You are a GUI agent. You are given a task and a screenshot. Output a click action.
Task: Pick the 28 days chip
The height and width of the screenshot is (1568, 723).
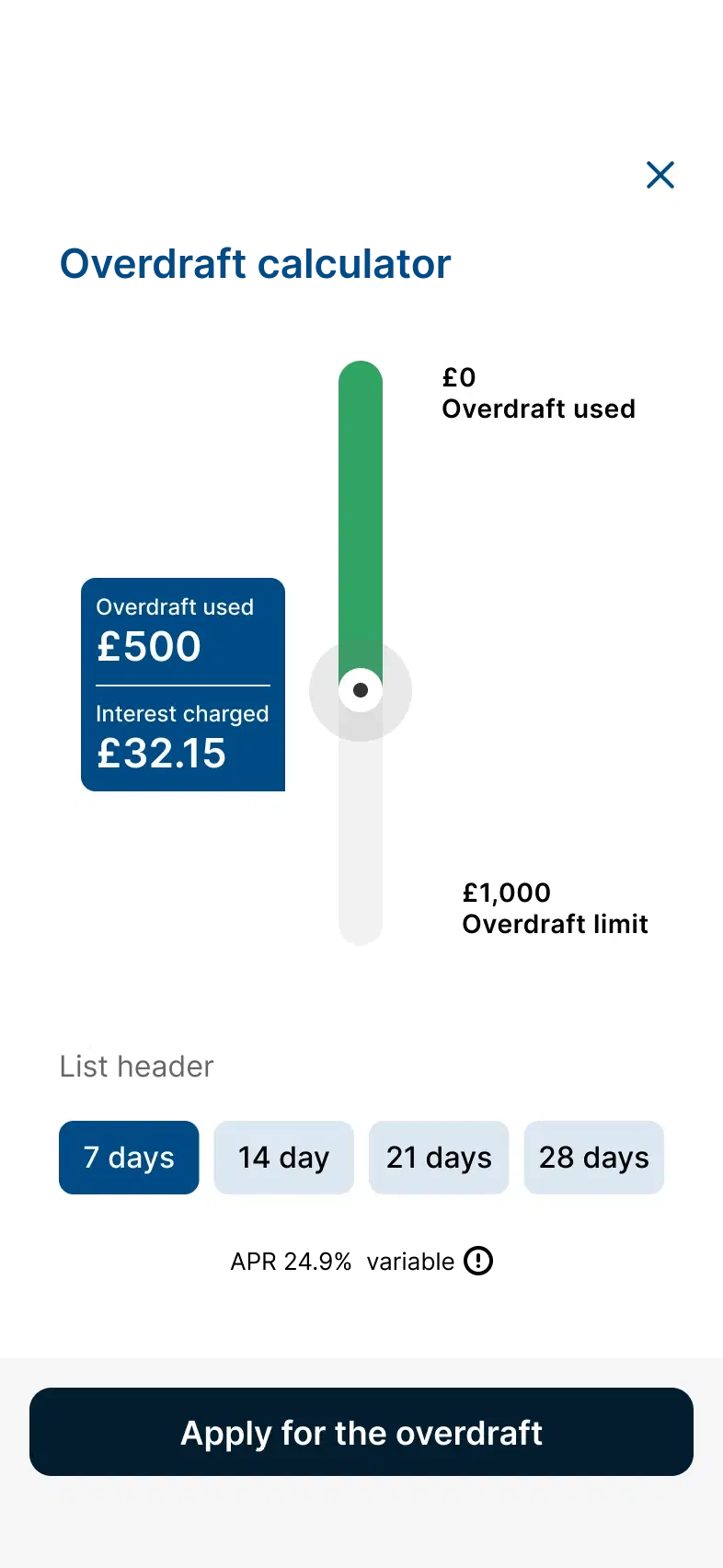(593, 1157)
